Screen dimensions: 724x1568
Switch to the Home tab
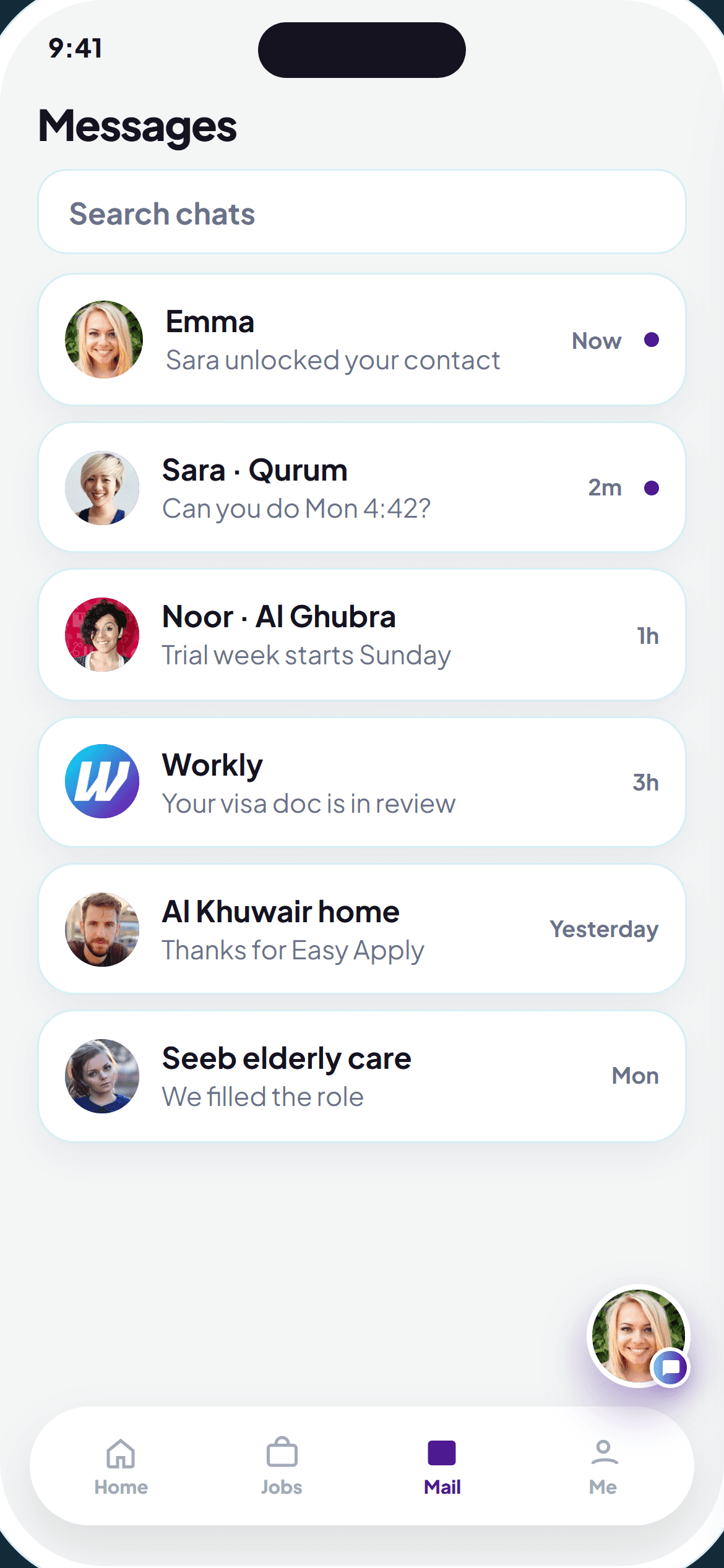pyautogui.click(x=121, y=1467)
